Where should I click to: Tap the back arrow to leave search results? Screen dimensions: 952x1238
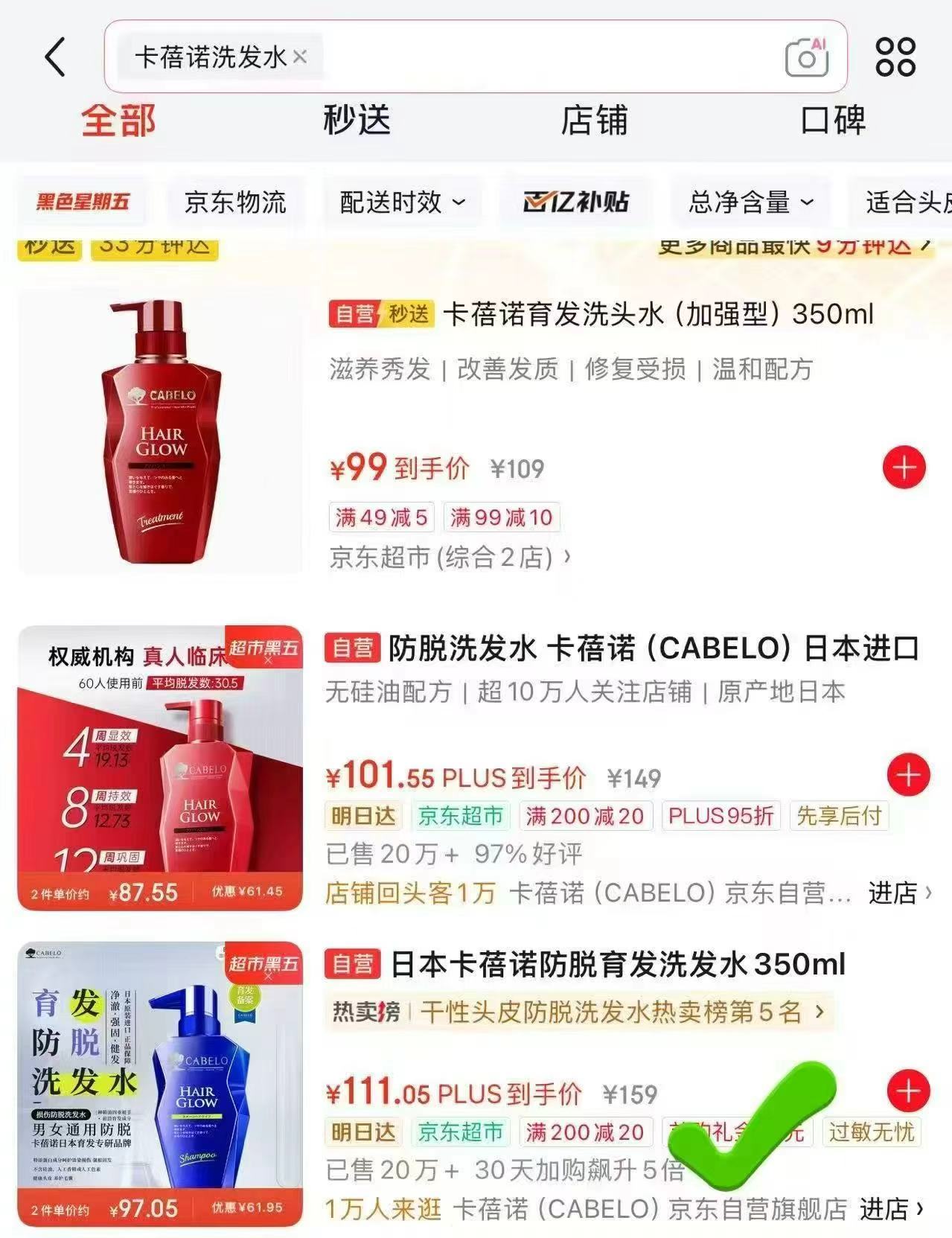click(54, 57)
